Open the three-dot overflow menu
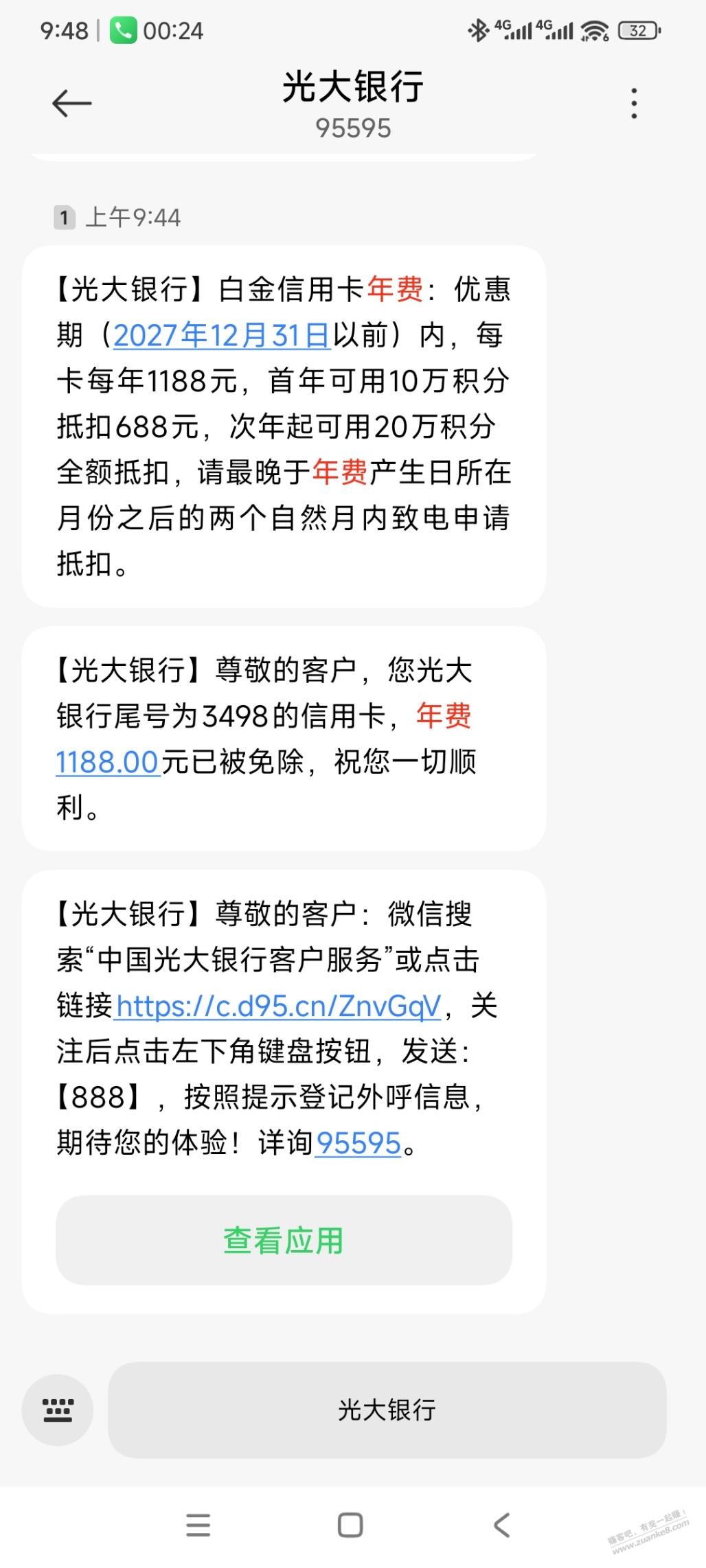 pyautogui.click(x=634, y=104)
